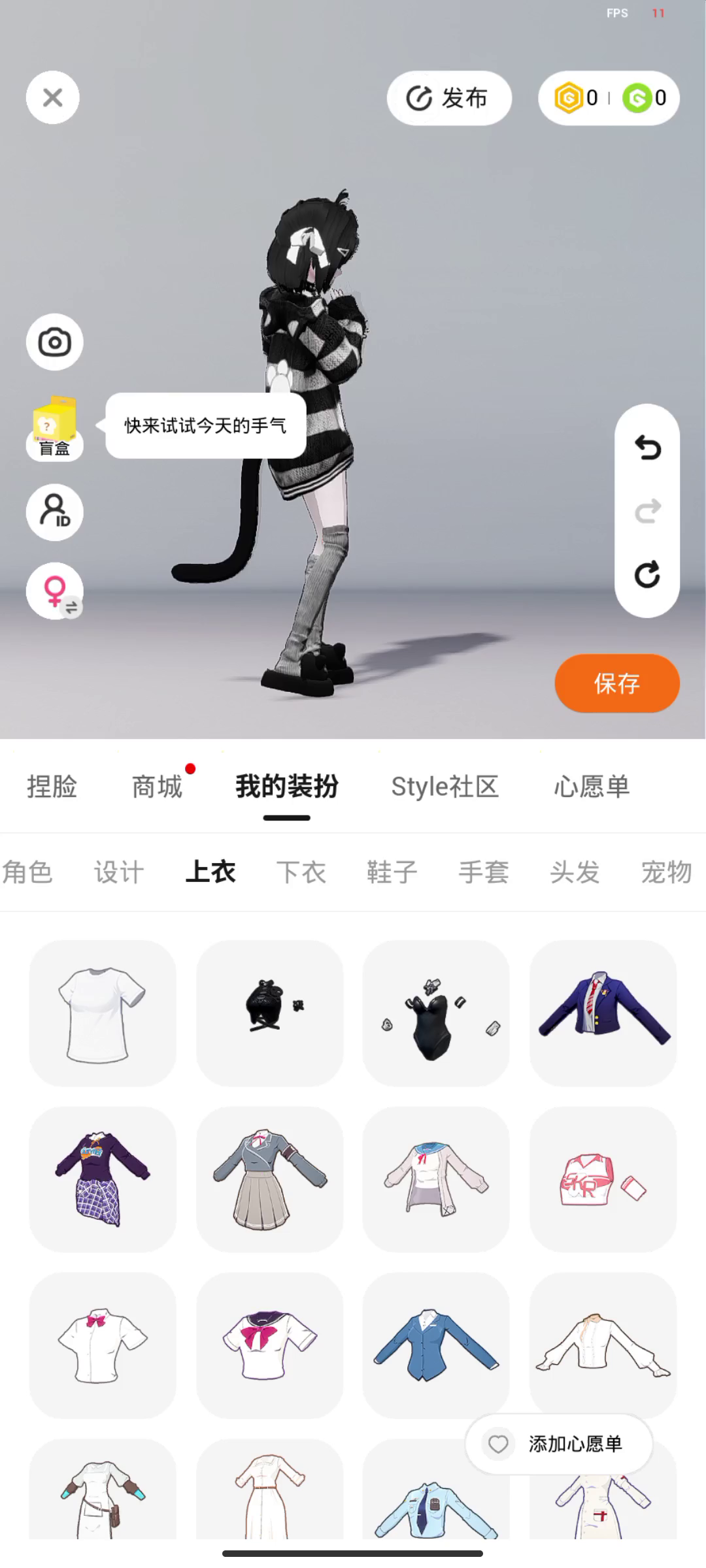The height and width of the screenshot is (1568, 706).
Task: Open the 商城 shop tab
Action: coord(157,787)
